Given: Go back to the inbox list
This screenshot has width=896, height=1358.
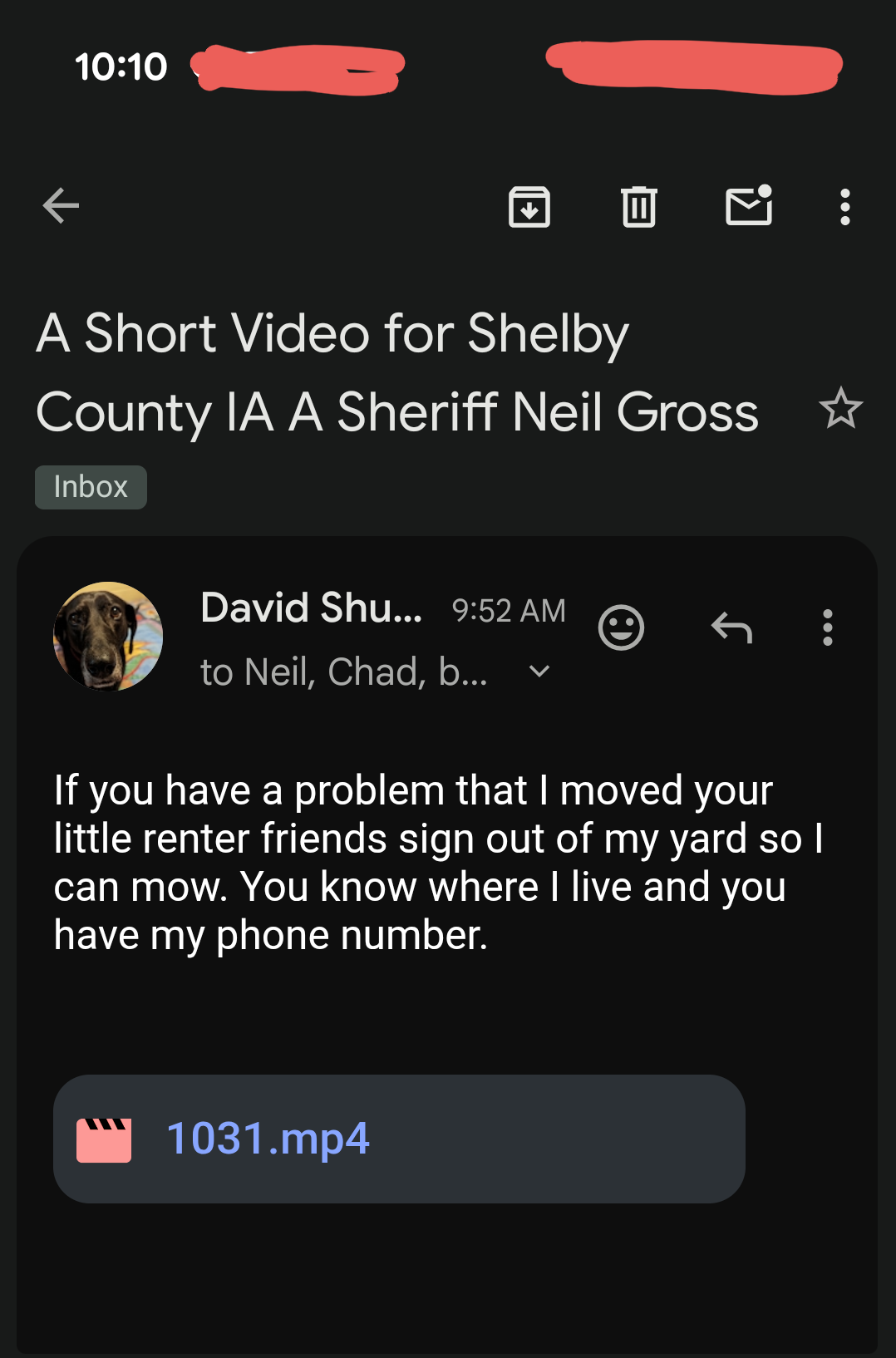Looking at the screenshot, I should point(61,206).
